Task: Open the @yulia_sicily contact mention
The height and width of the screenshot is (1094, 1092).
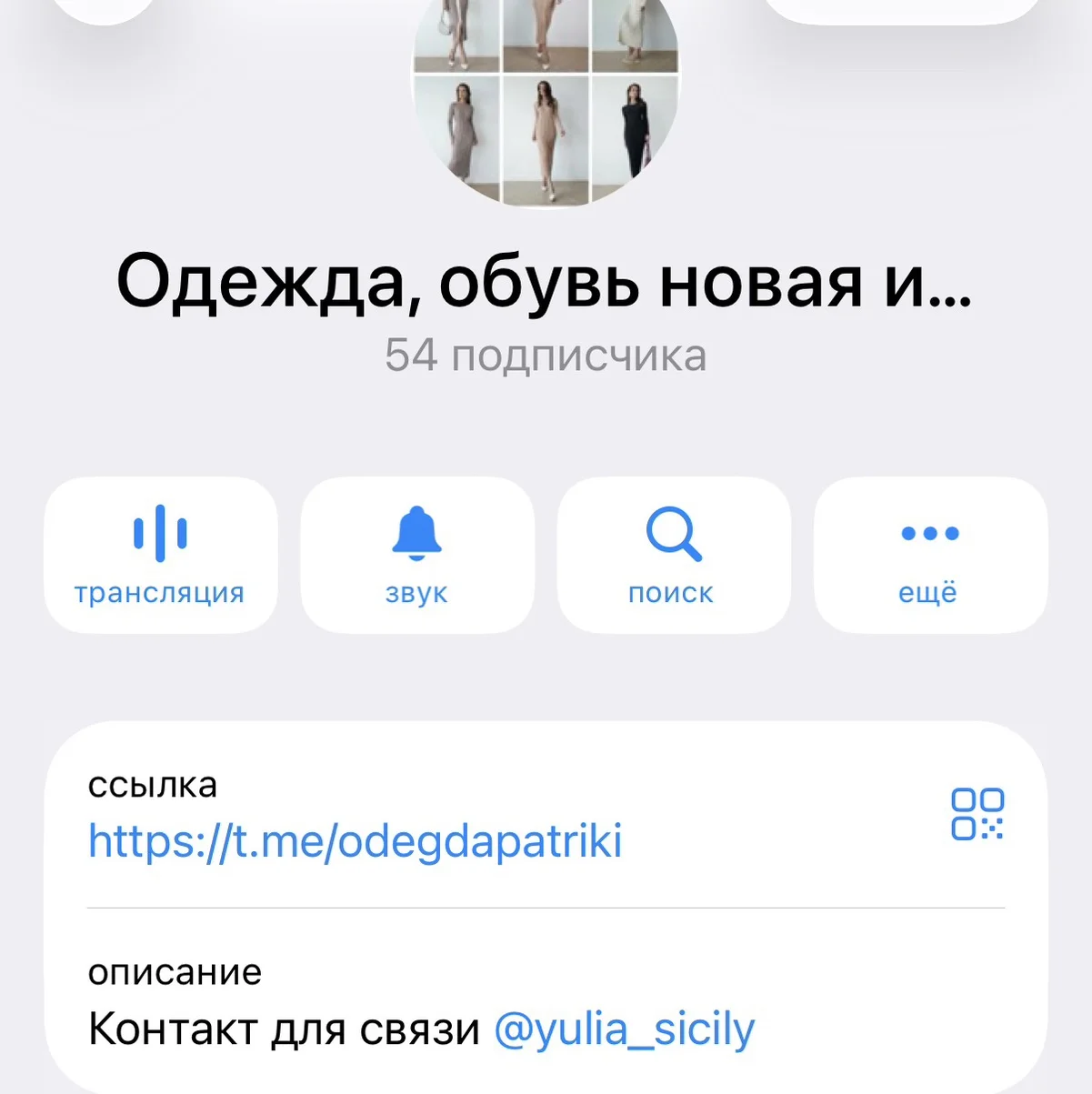Action: point(624,1029)
